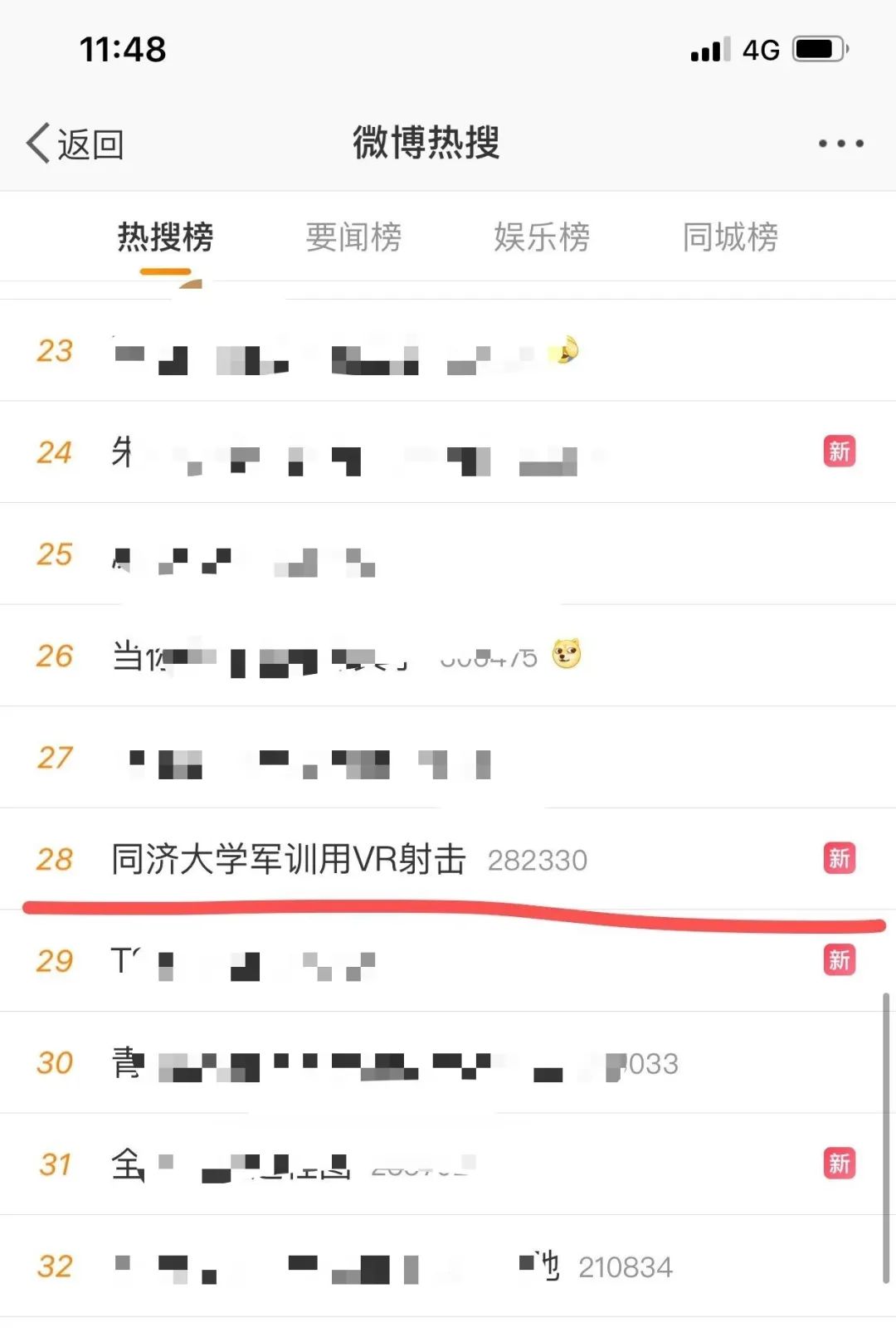Image resolution: width=896 pixels, height=1337 pixels.
Task: Open hot search 同济大学军训用VR射击
Action: (x=289, y=859)
